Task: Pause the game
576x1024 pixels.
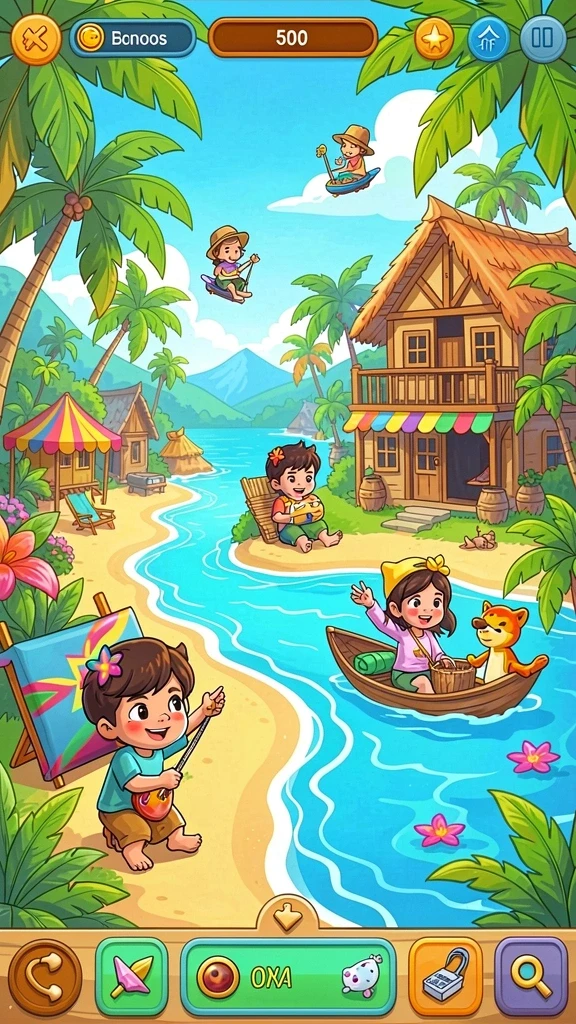Action: point(543,39)
